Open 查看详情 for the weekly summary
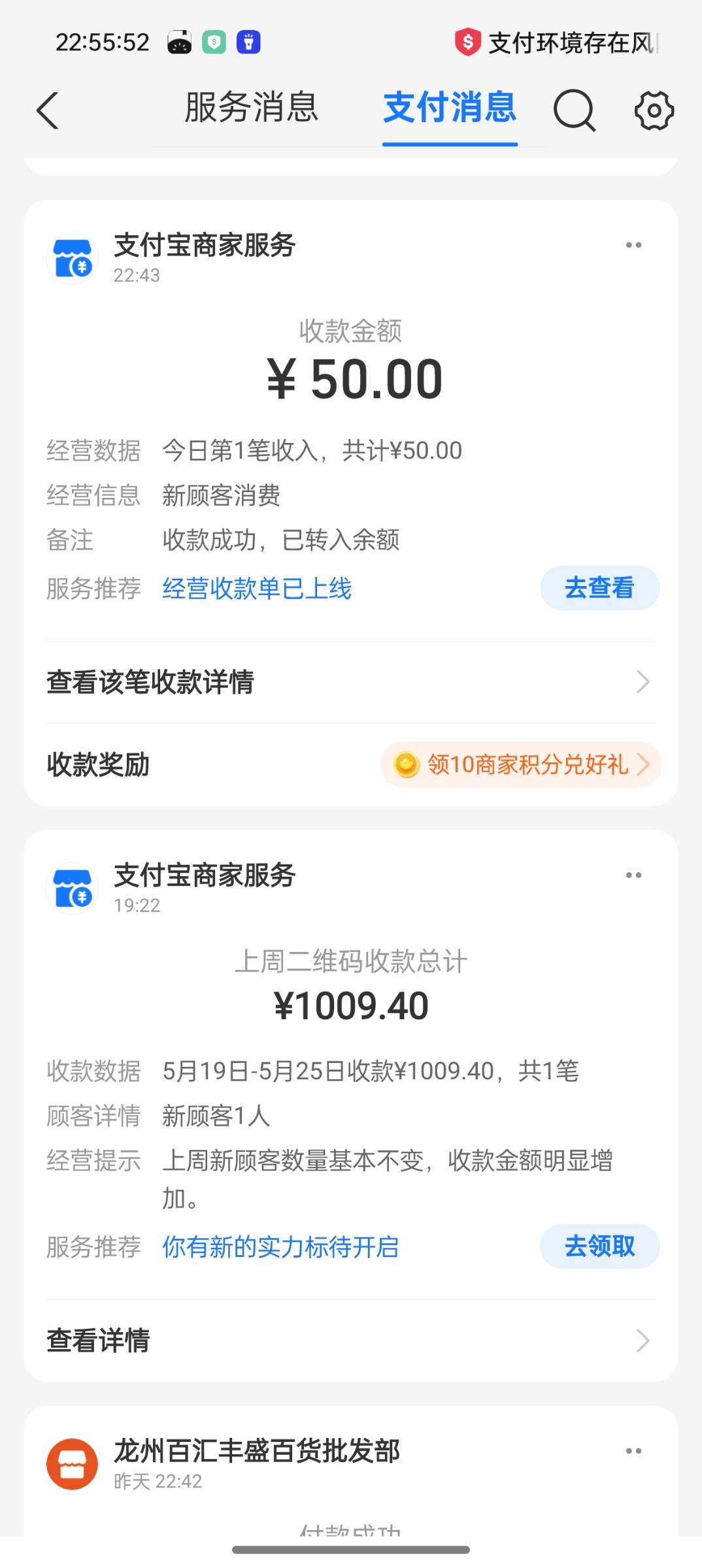This screenshot has height=1568, width=702. point(350,1341)
